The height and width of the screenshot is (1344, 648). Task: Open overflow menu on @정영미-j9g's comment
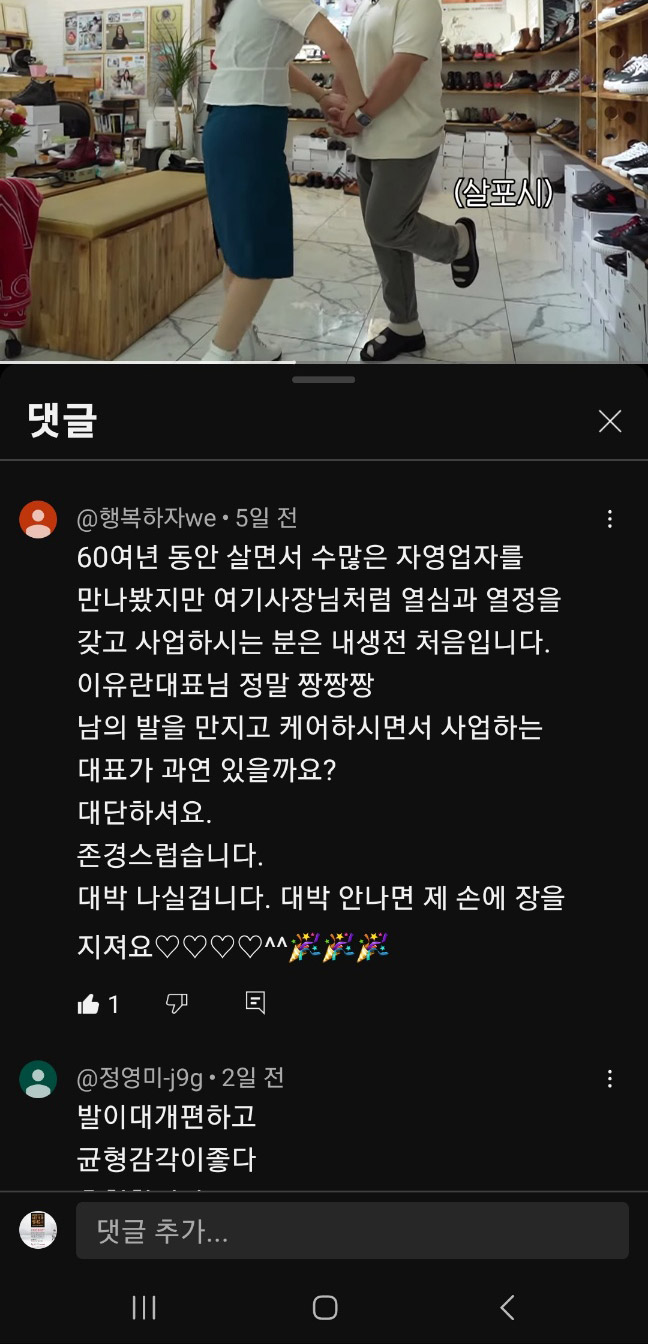pos(609,1079)
